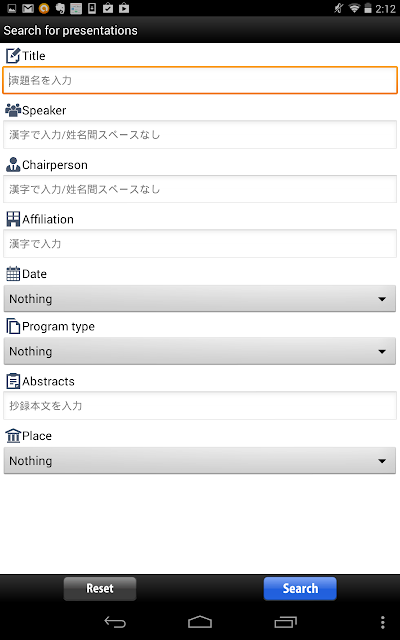Go back using the system back button
400x640 pixels.
pos(115,622)
